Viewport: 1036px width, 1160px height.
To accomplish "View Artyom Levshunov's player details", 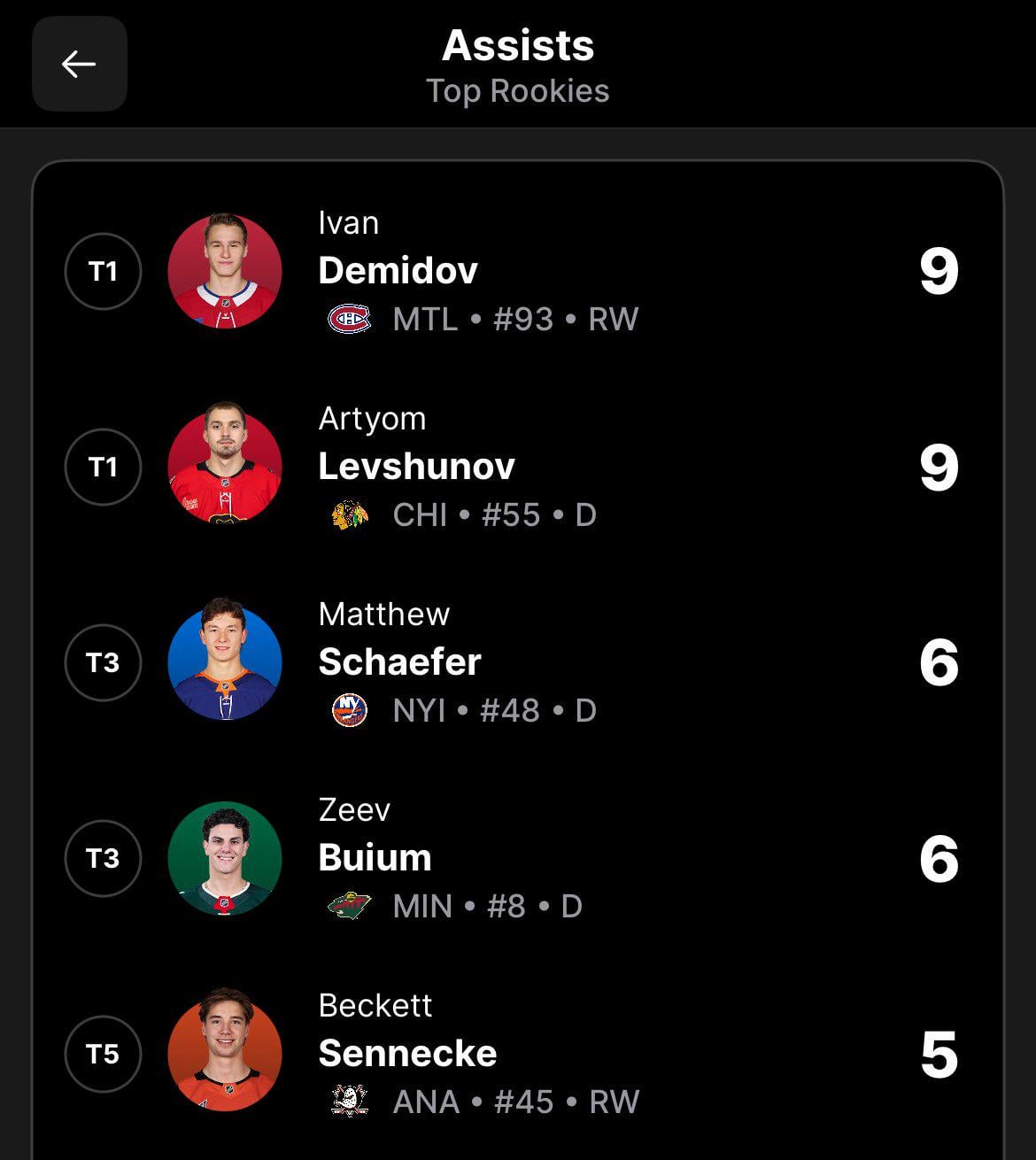I will (416, 467).
